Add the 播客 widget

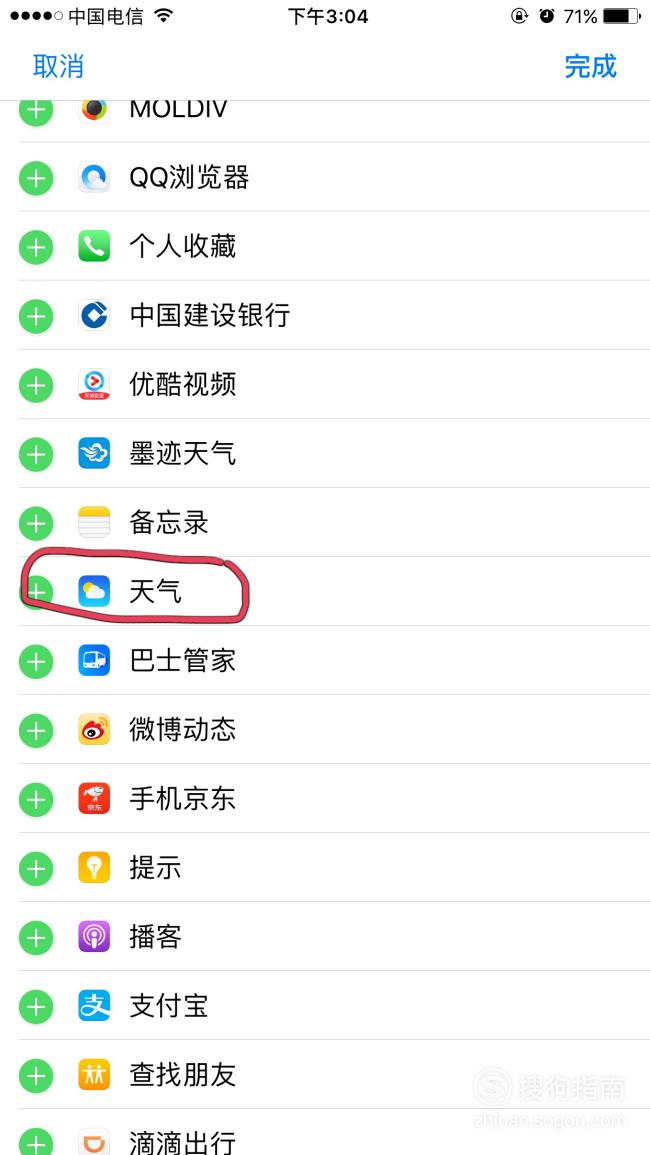coord(36,938)
